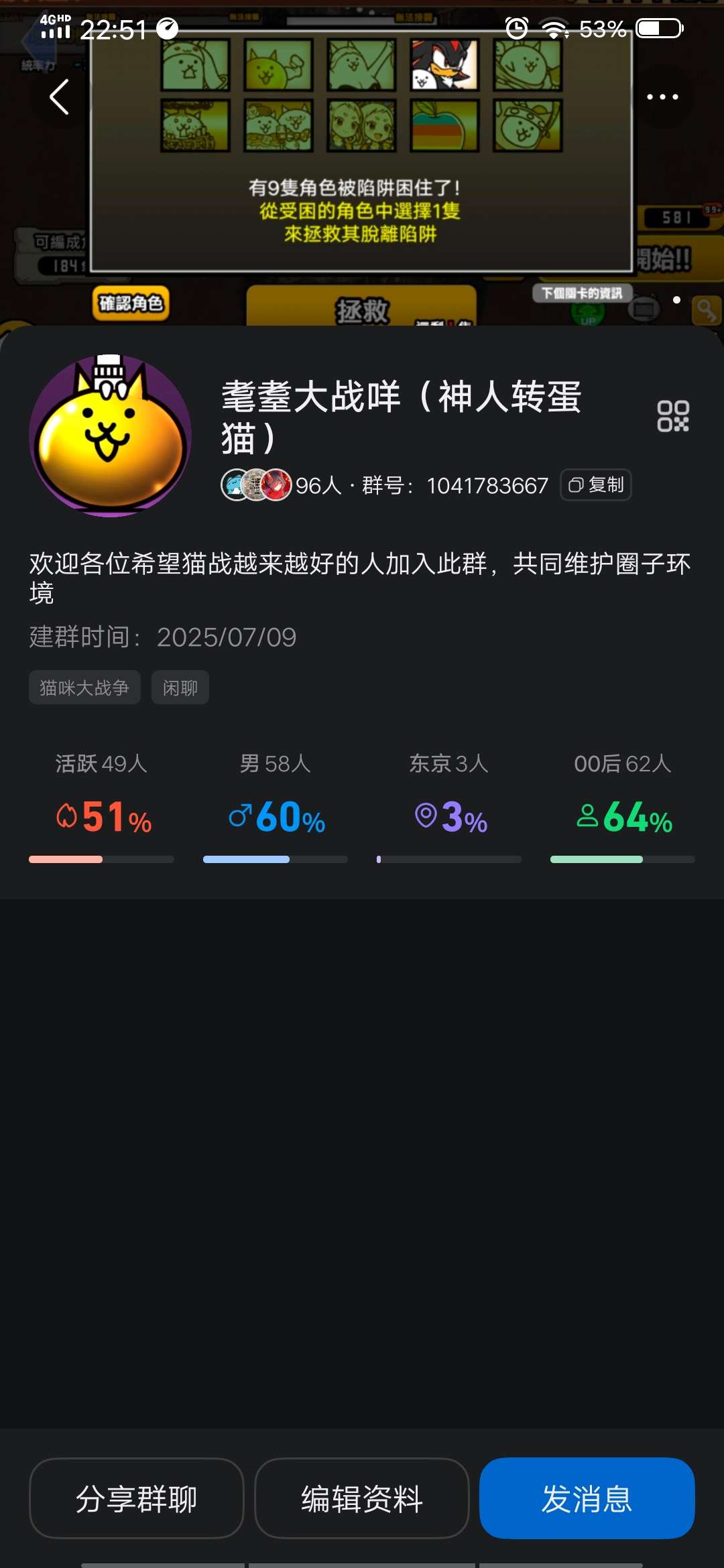
Task: Tap the group avatar picture
Action: (111, 436)
